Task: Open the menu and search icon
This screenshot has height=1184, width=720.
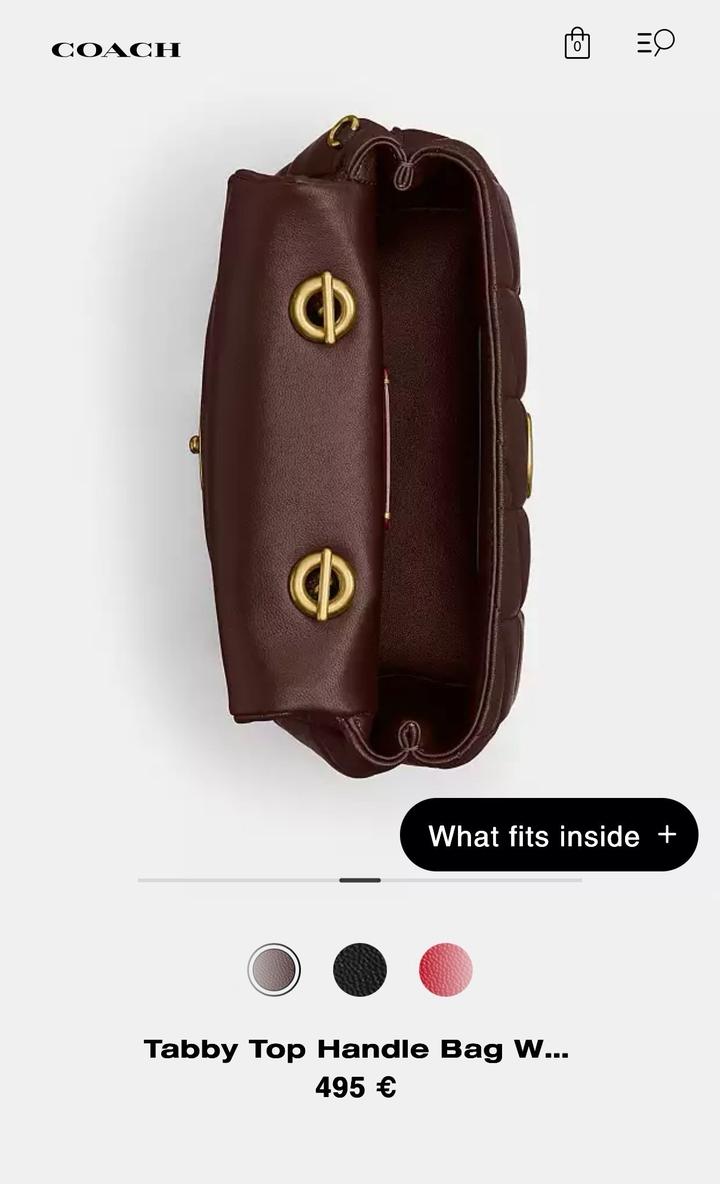Action: pos(656,43)
